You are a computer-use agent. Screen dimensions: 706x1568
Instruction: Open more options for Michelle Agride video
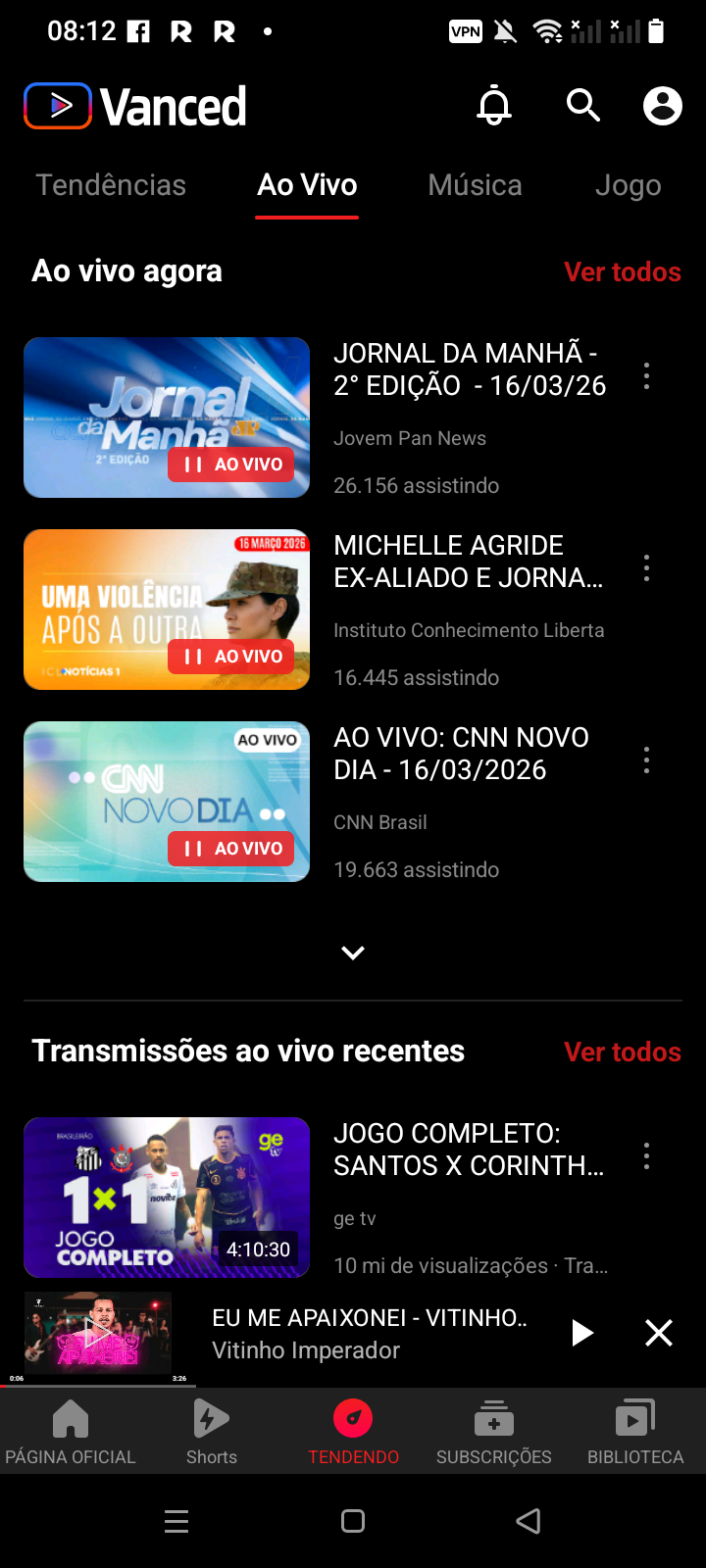pyautogui.click(x=646, y=568)
